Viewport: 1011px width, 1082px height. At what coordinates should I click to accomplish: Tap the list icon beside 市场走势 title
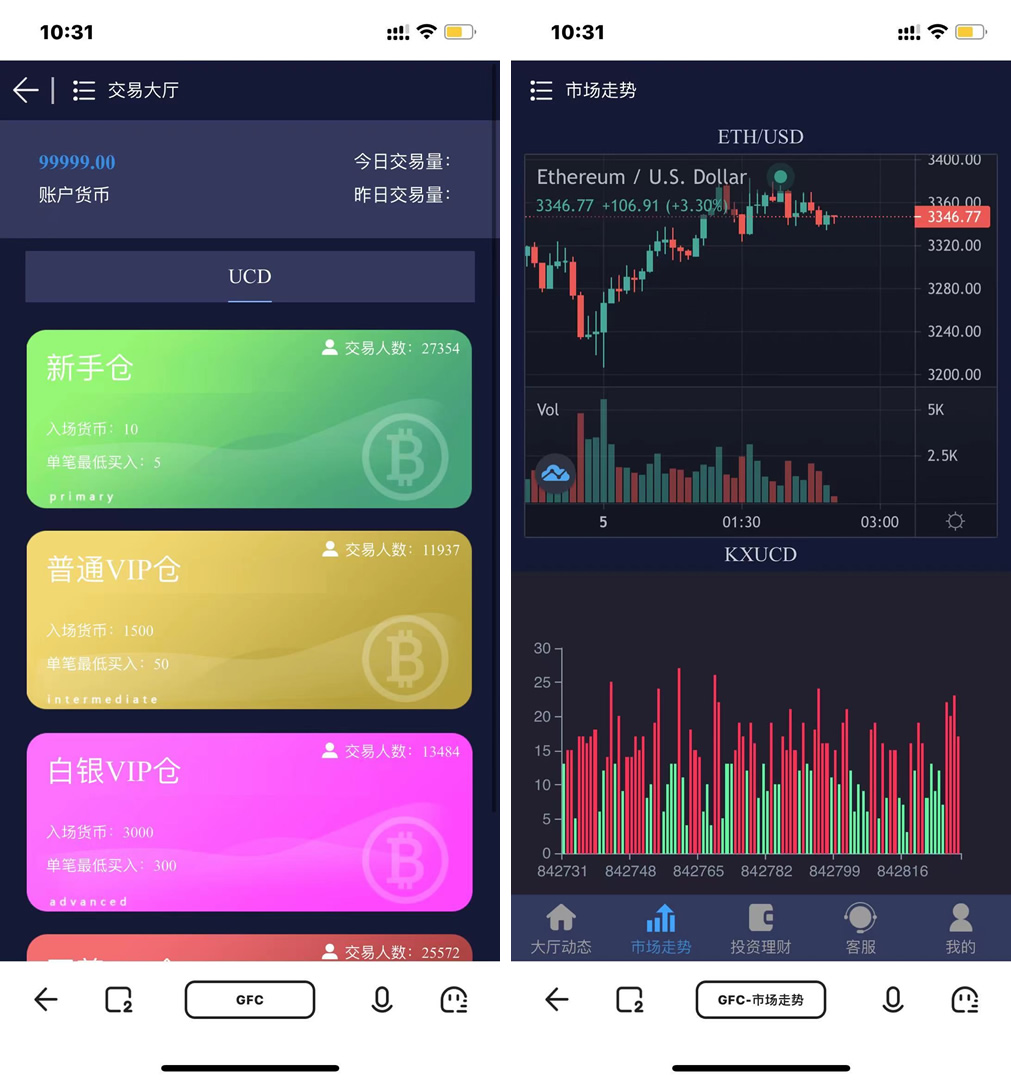540,90
